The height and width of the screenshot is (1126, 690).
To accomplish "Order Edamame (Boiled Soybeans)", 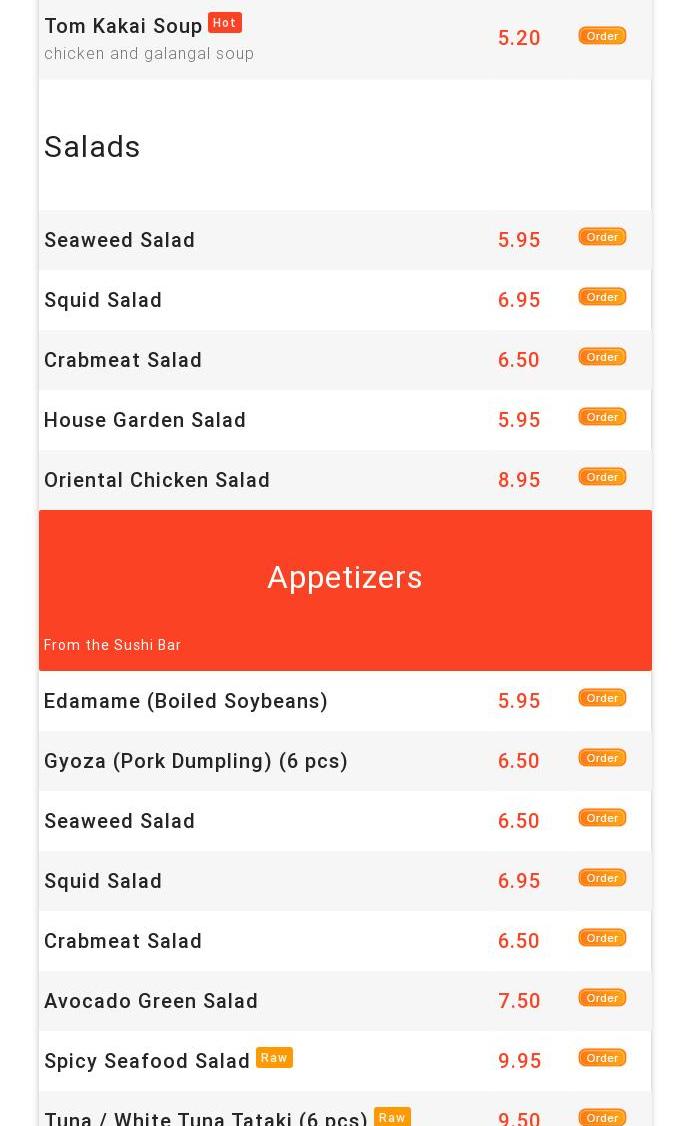I will pyautogui.click(x=602, y=698).
